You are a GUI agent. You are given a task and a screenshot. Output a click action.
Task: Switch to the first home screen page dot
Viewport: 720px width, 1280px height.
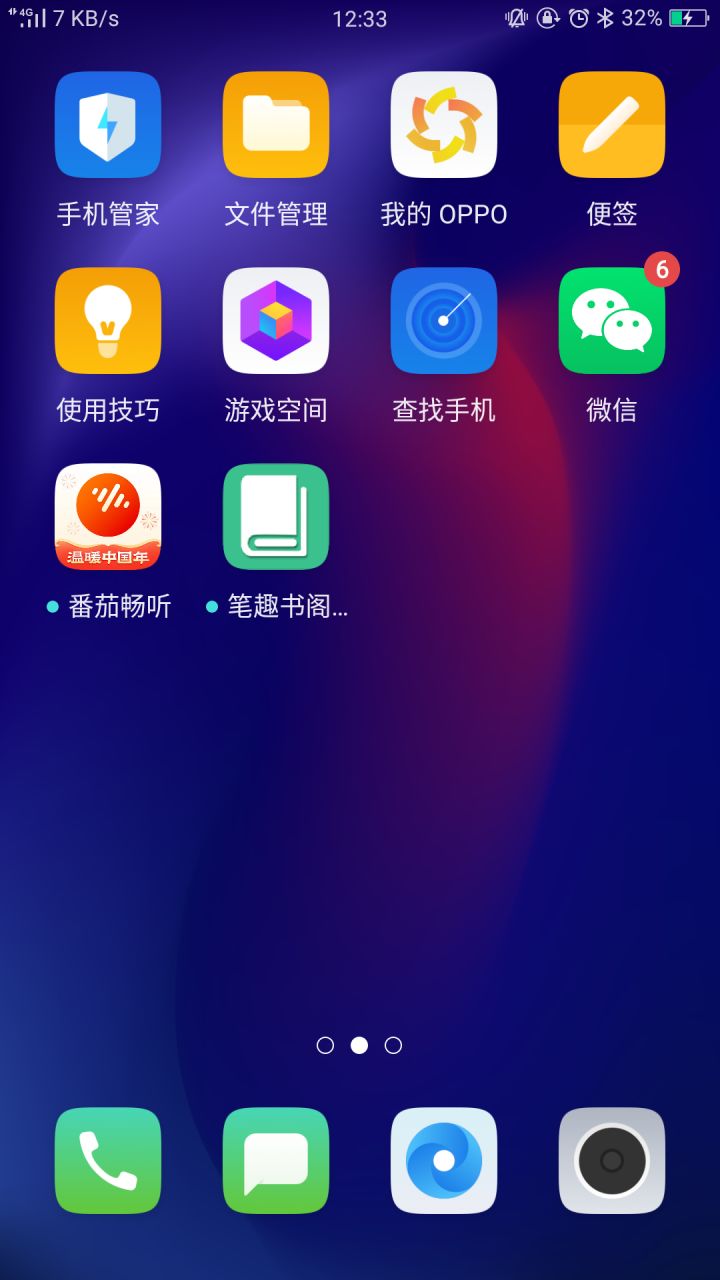coord(326,1045)
